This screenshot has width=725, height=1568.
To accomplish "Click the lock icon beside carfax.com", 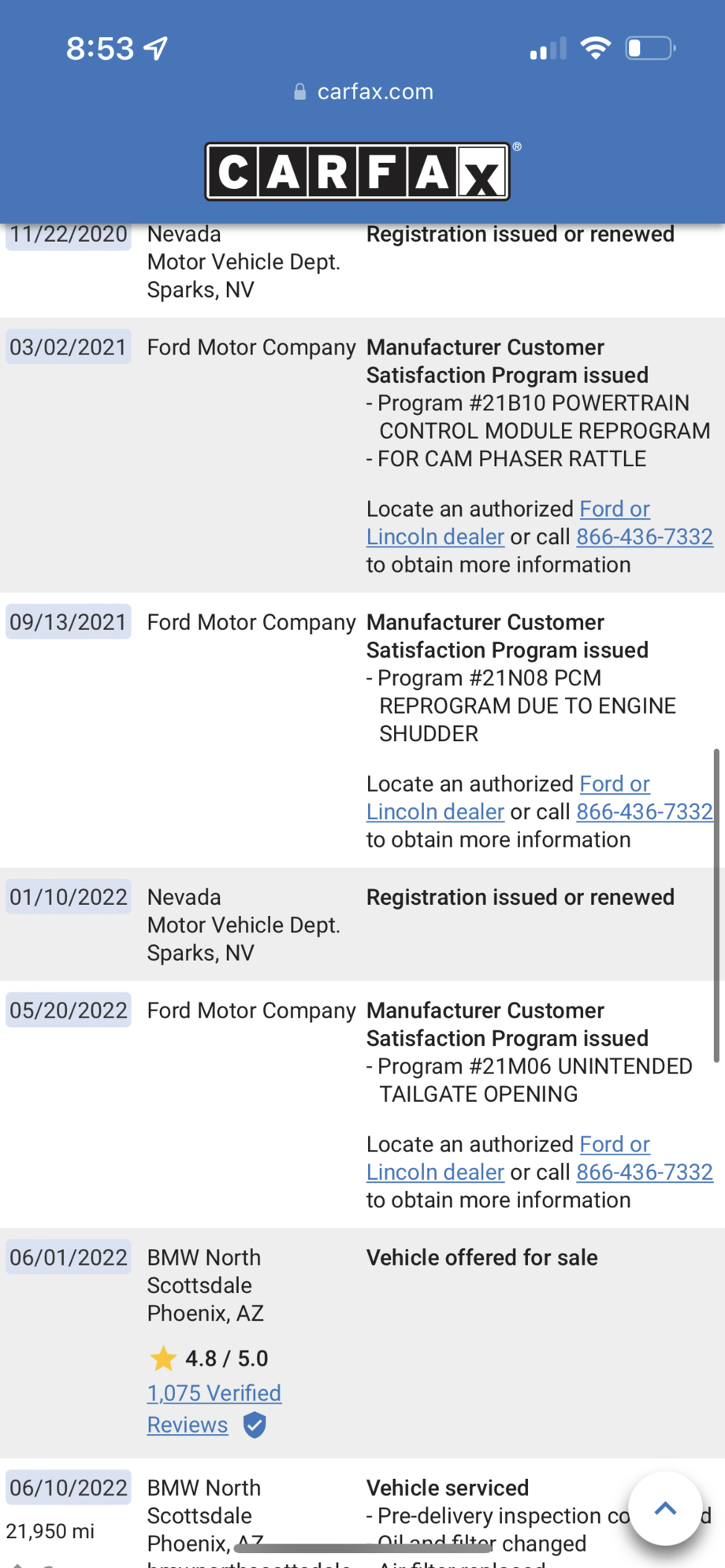I will point(299,91).
